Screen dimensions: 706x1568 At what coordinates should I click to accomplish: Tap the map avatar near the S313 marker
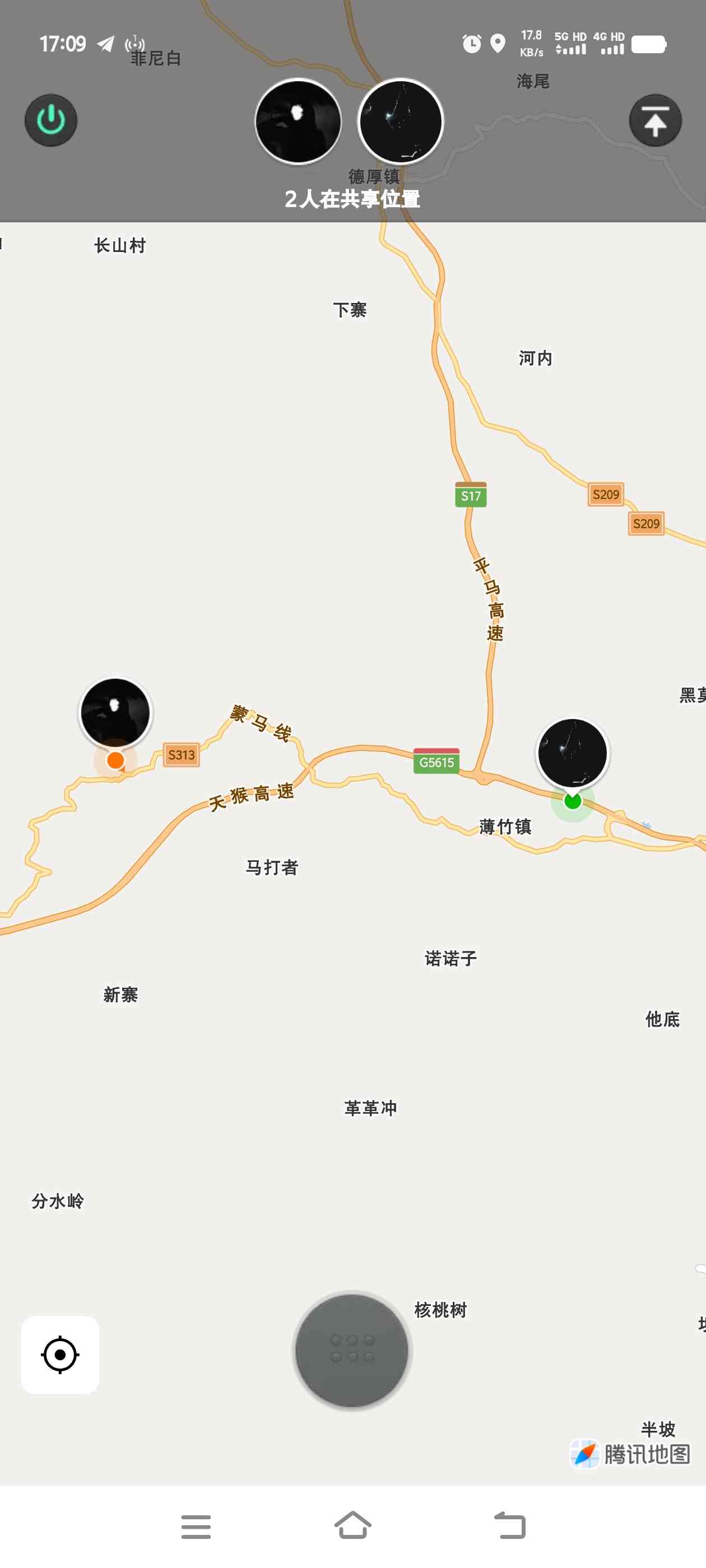coord(115,713)
